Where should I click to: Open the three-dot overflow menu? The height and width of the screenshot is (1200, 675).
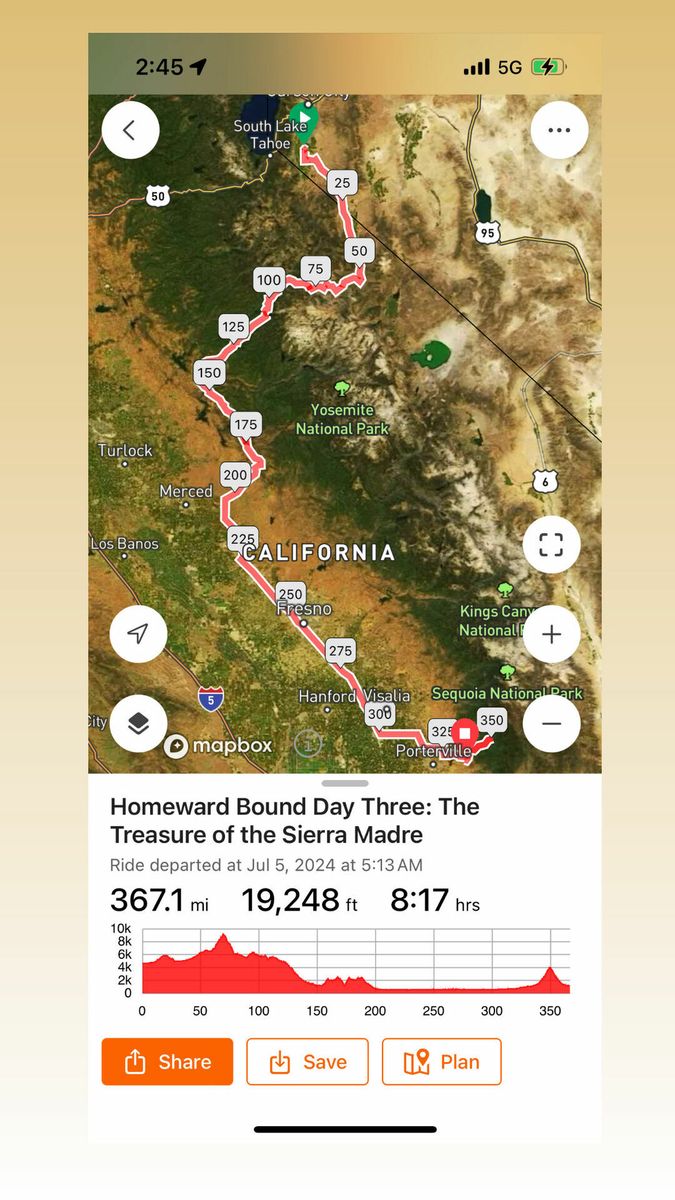click(559, 130)
